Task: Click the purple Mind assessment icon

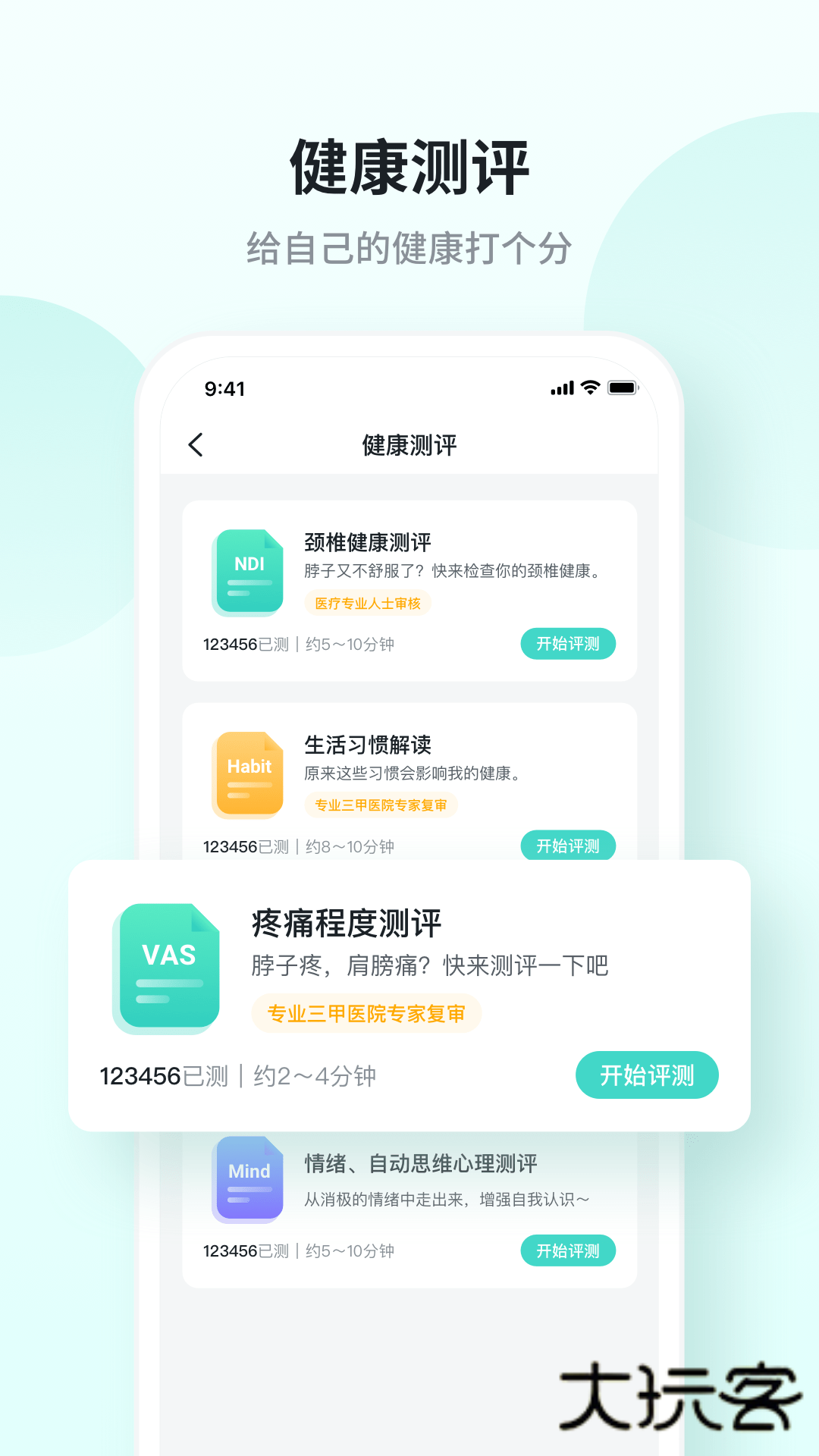Action: click(248, 1181)
